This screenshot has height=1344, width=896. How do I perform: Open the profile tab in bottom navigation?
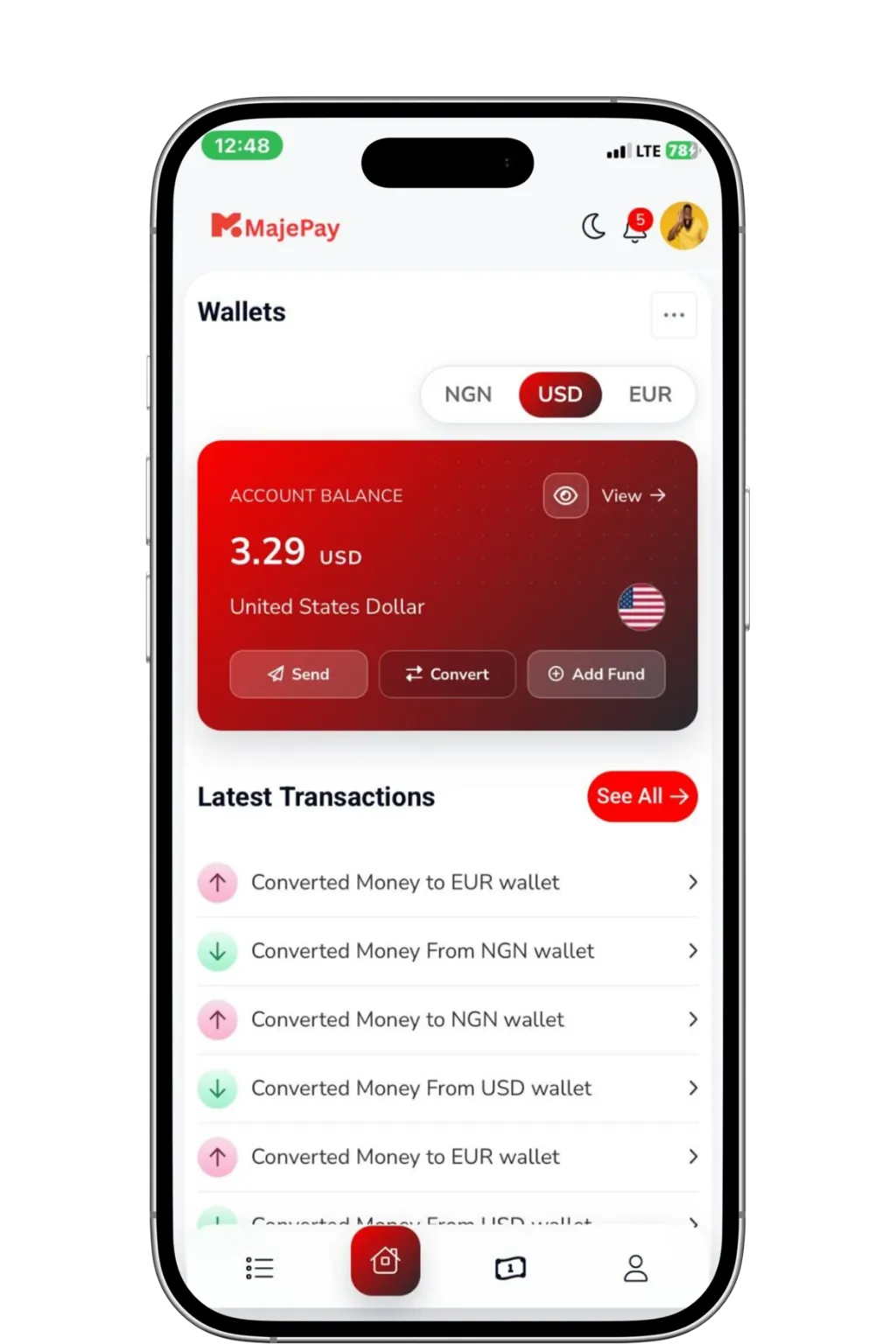coord(635,1268)
